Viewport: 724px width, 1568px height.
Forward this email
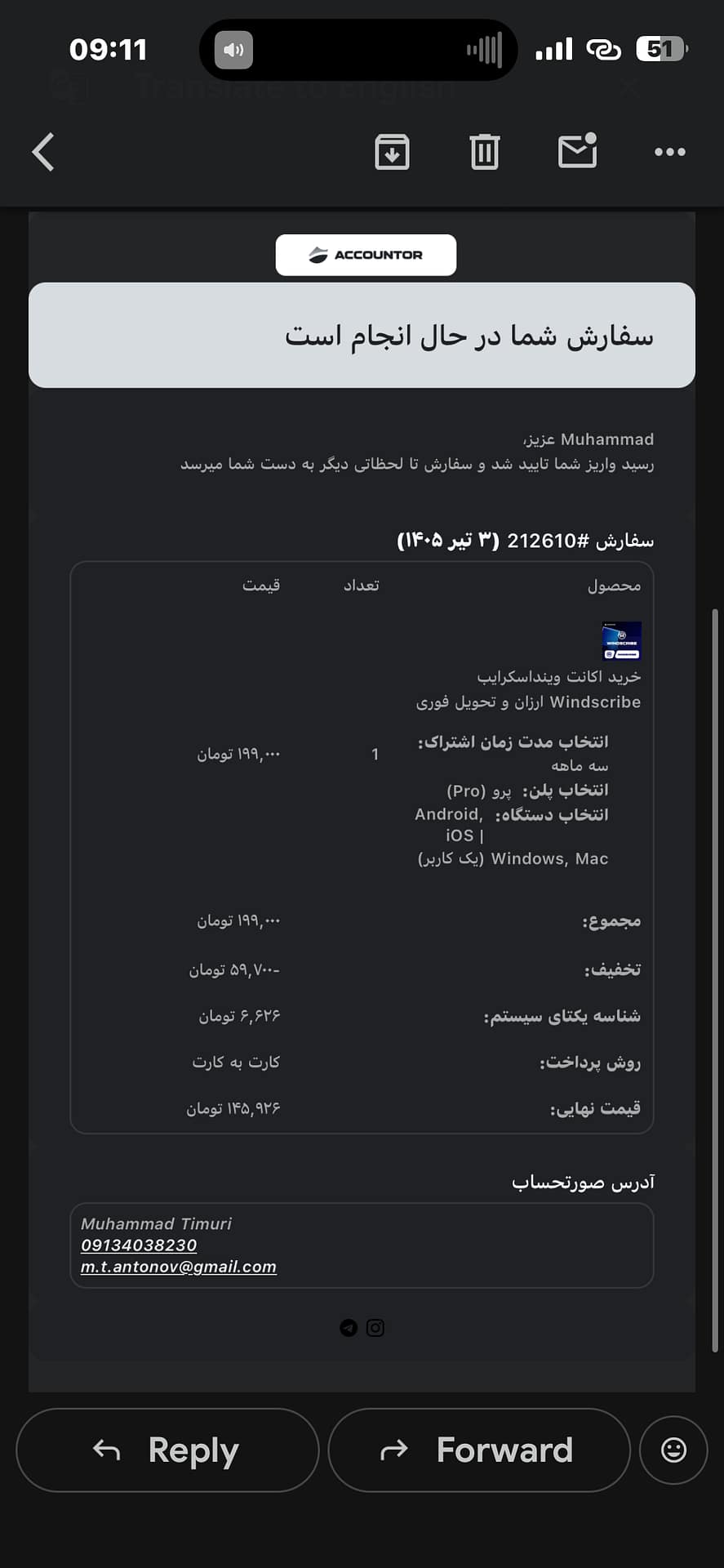(x=479, y=1450)
